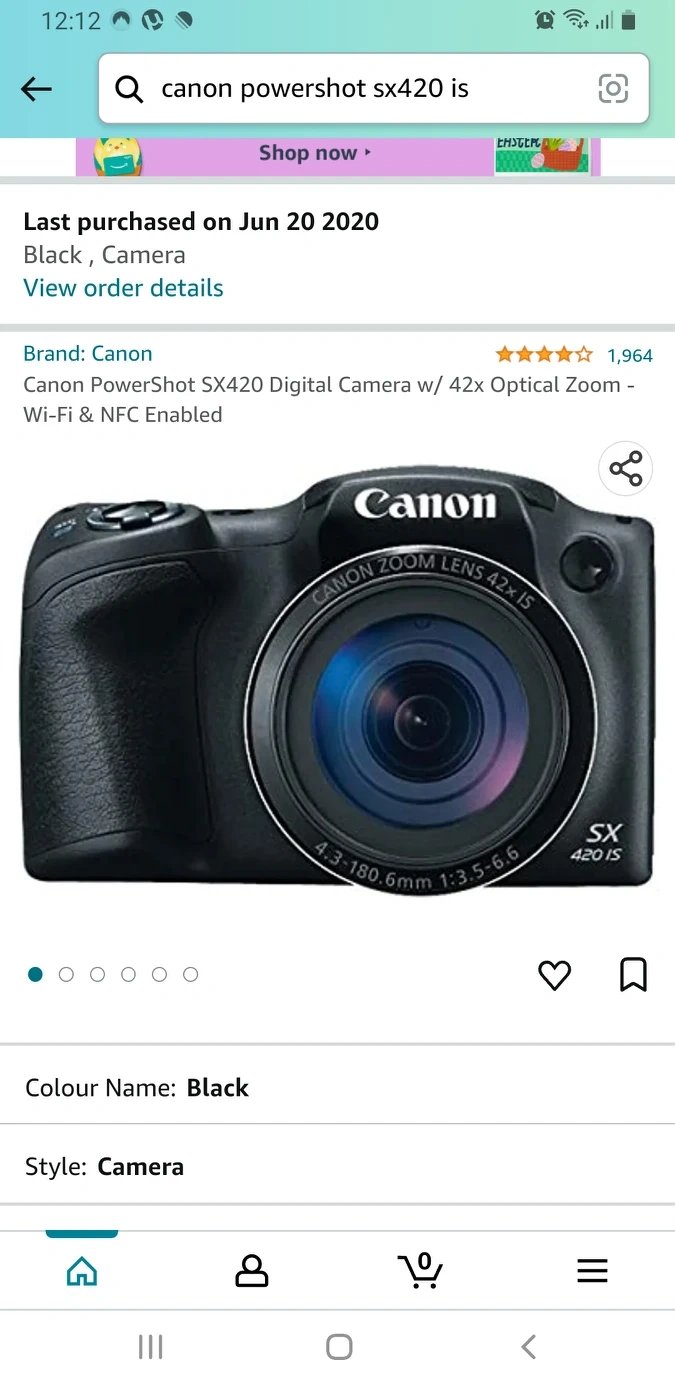Open the account profile tab

click(251, 1270)
